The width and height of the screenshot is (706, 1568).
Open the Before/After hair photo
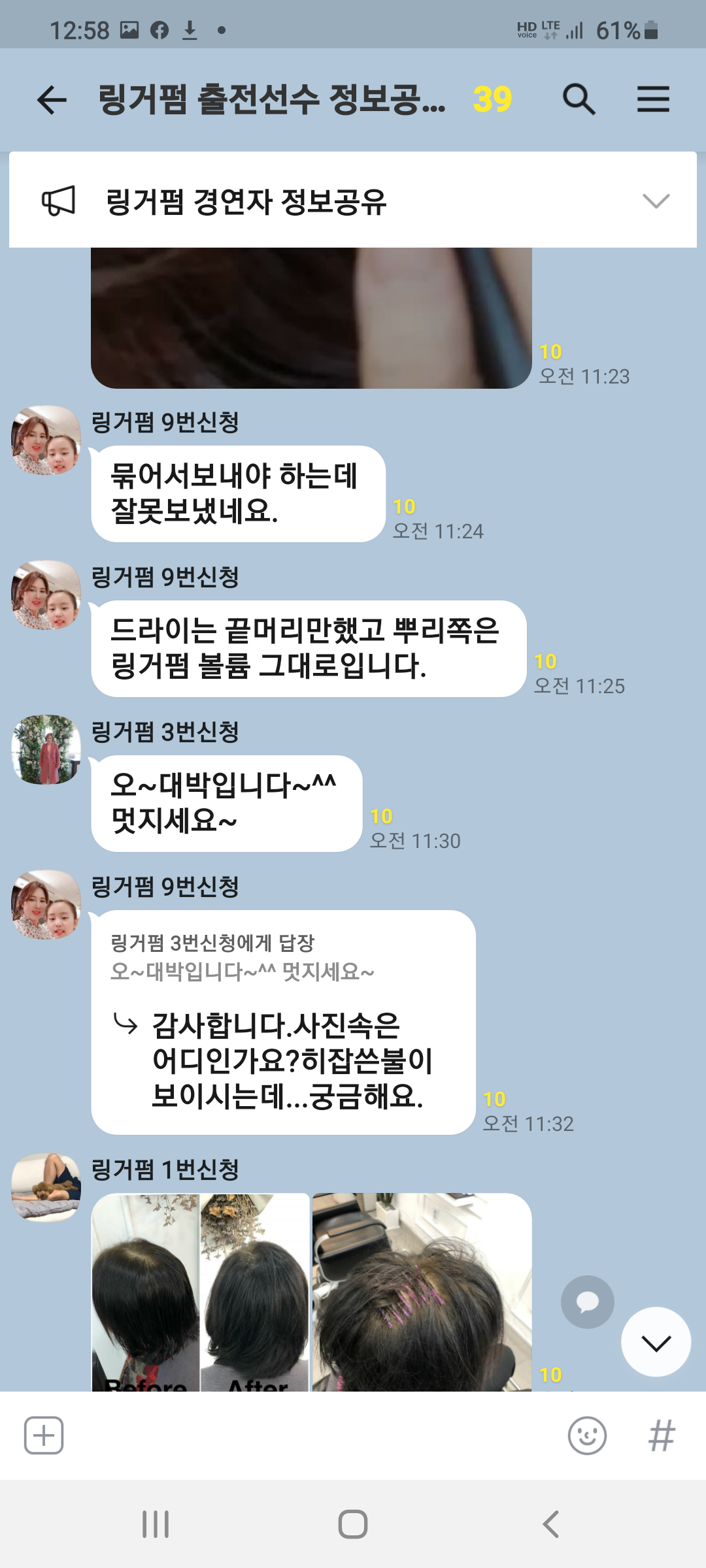coord(200,1292)
